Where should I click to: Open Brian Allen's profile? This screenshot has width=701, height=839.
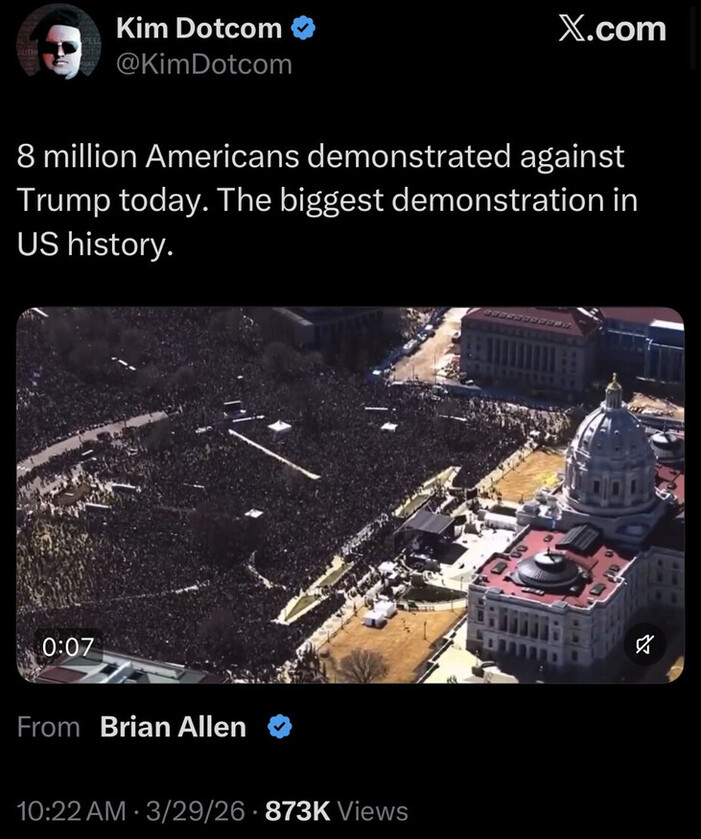[x=173, y=727]
